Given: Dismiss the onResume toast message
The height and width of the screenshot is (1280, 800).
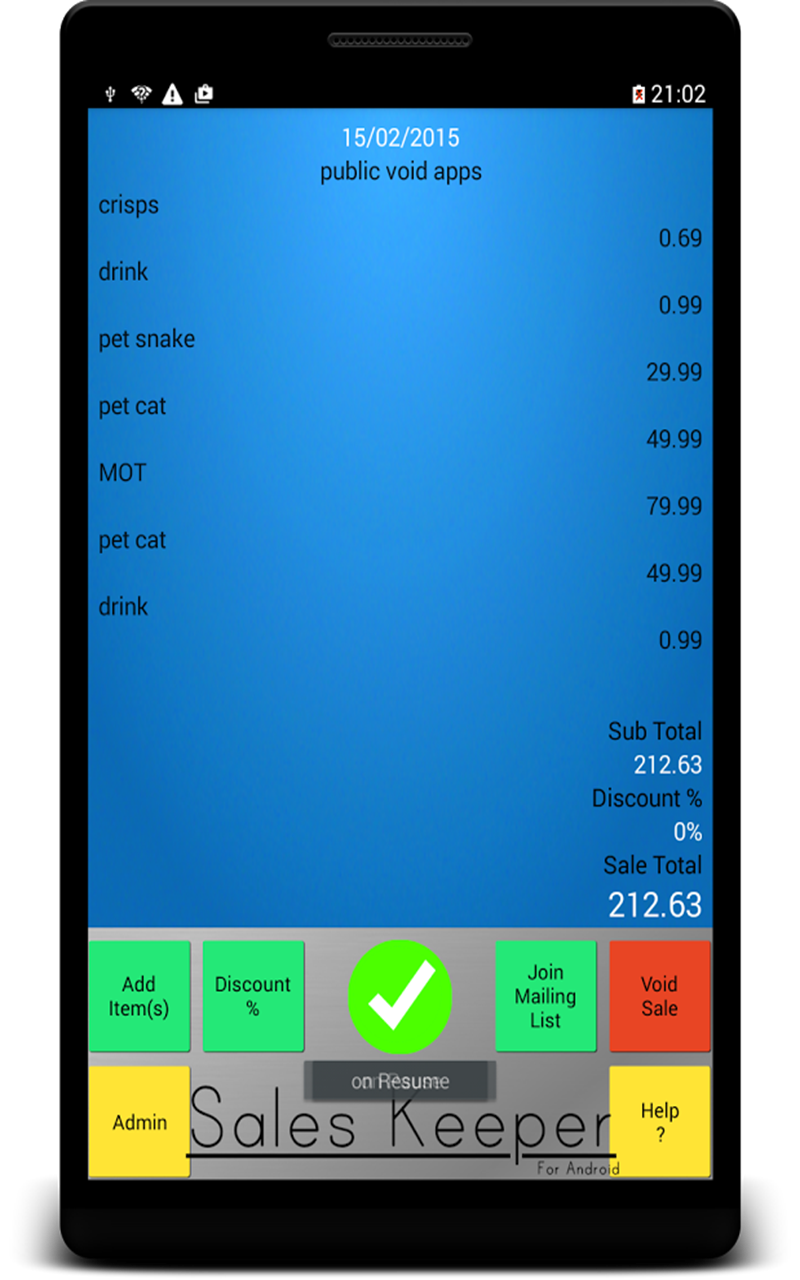Looking at the screenshot, I should click(x=400, y=1080).
